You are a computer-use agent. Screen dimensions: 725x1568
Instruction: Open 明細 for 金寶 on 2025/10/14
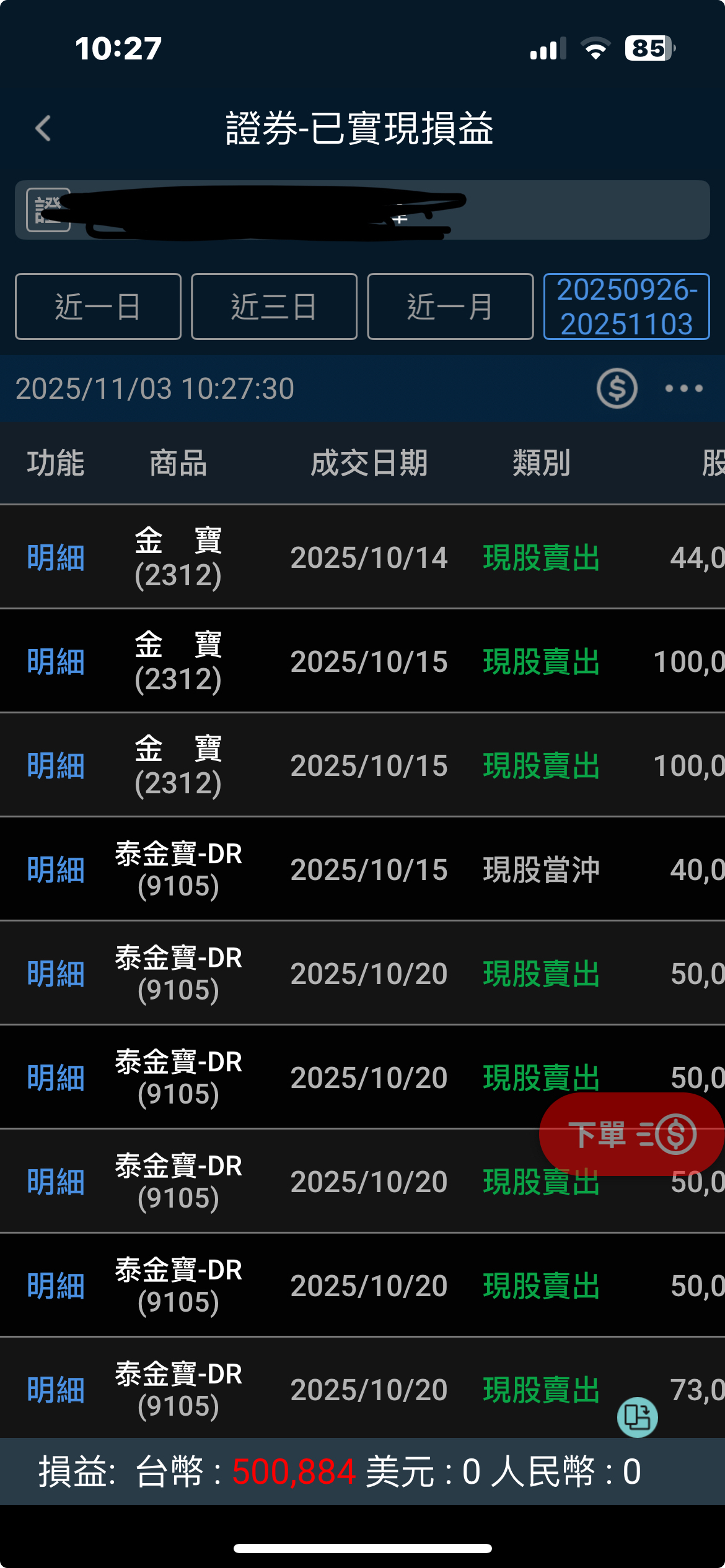(x=56, y=557)
